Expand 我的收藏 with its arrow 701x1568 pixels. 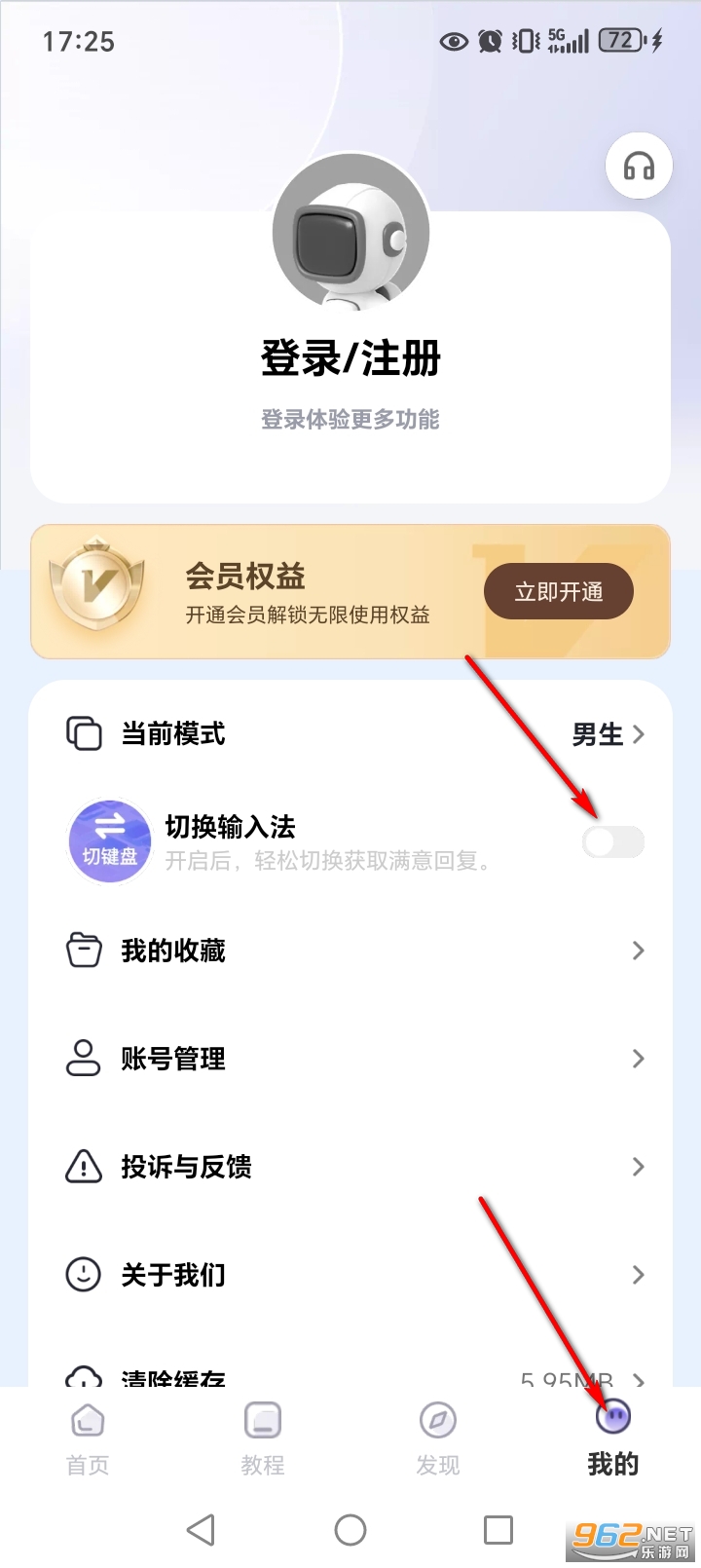tap(639, 950)
